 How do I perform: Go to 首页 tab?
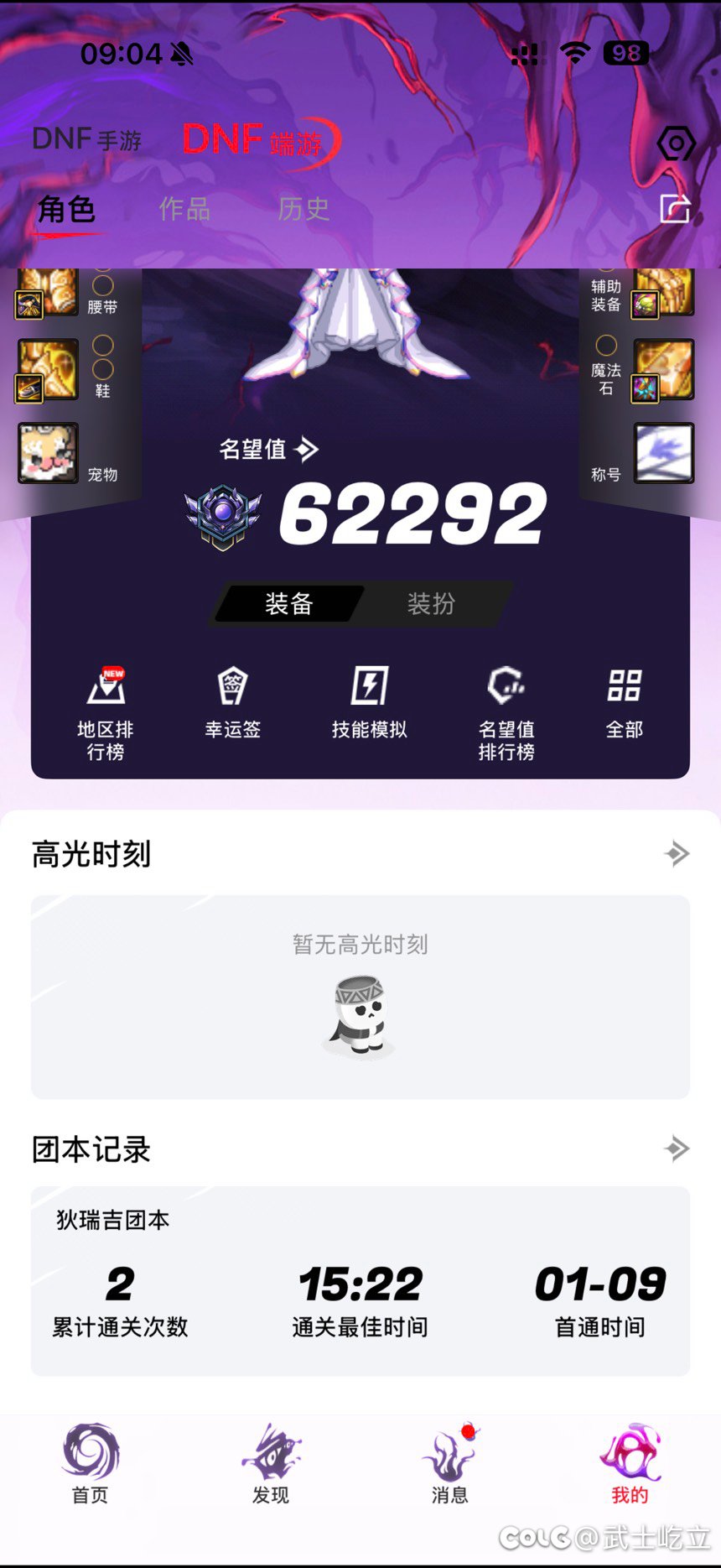point(91,1464)
